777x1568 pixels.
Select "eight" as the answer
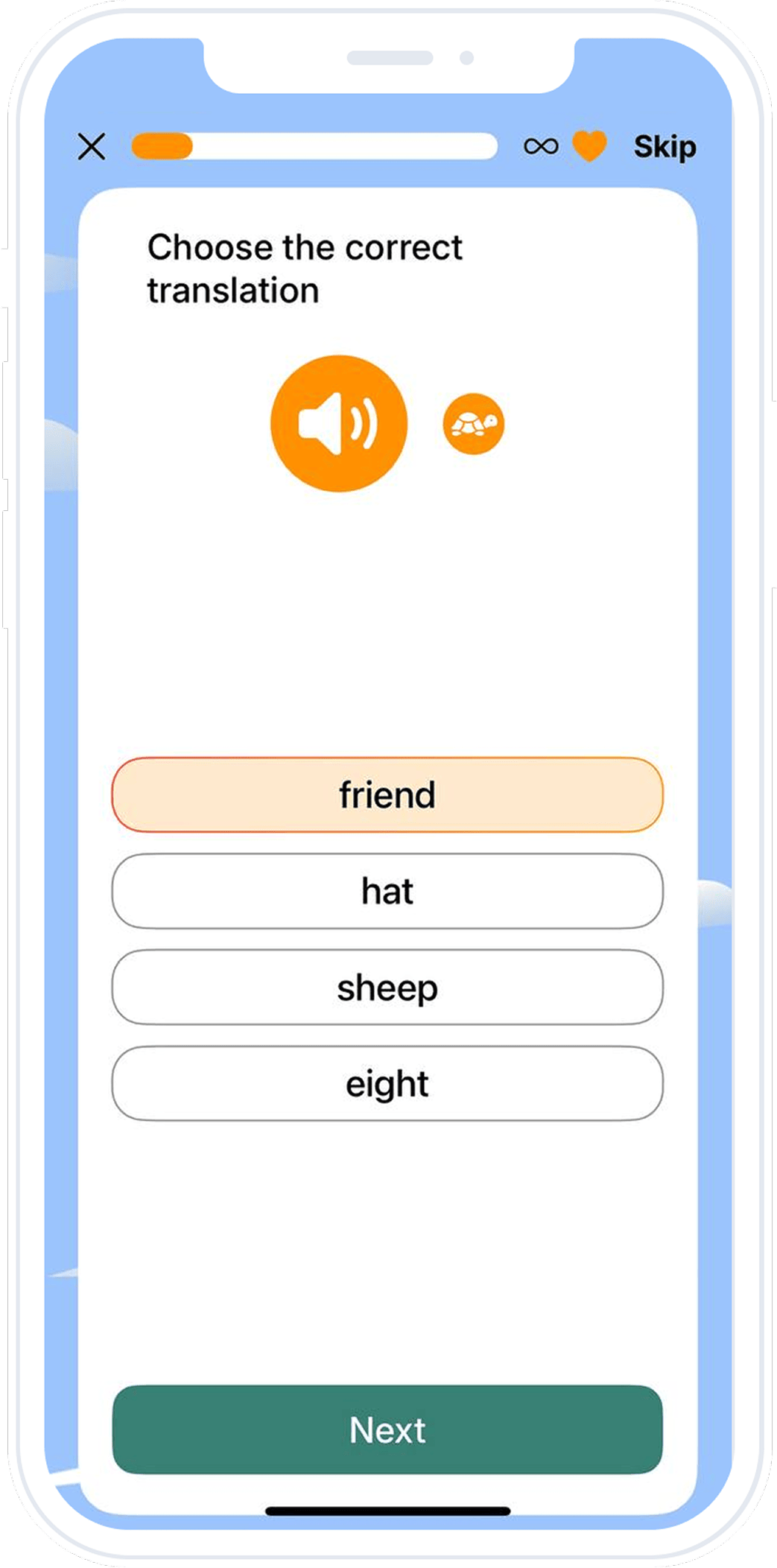click(x=387, y=1084)
